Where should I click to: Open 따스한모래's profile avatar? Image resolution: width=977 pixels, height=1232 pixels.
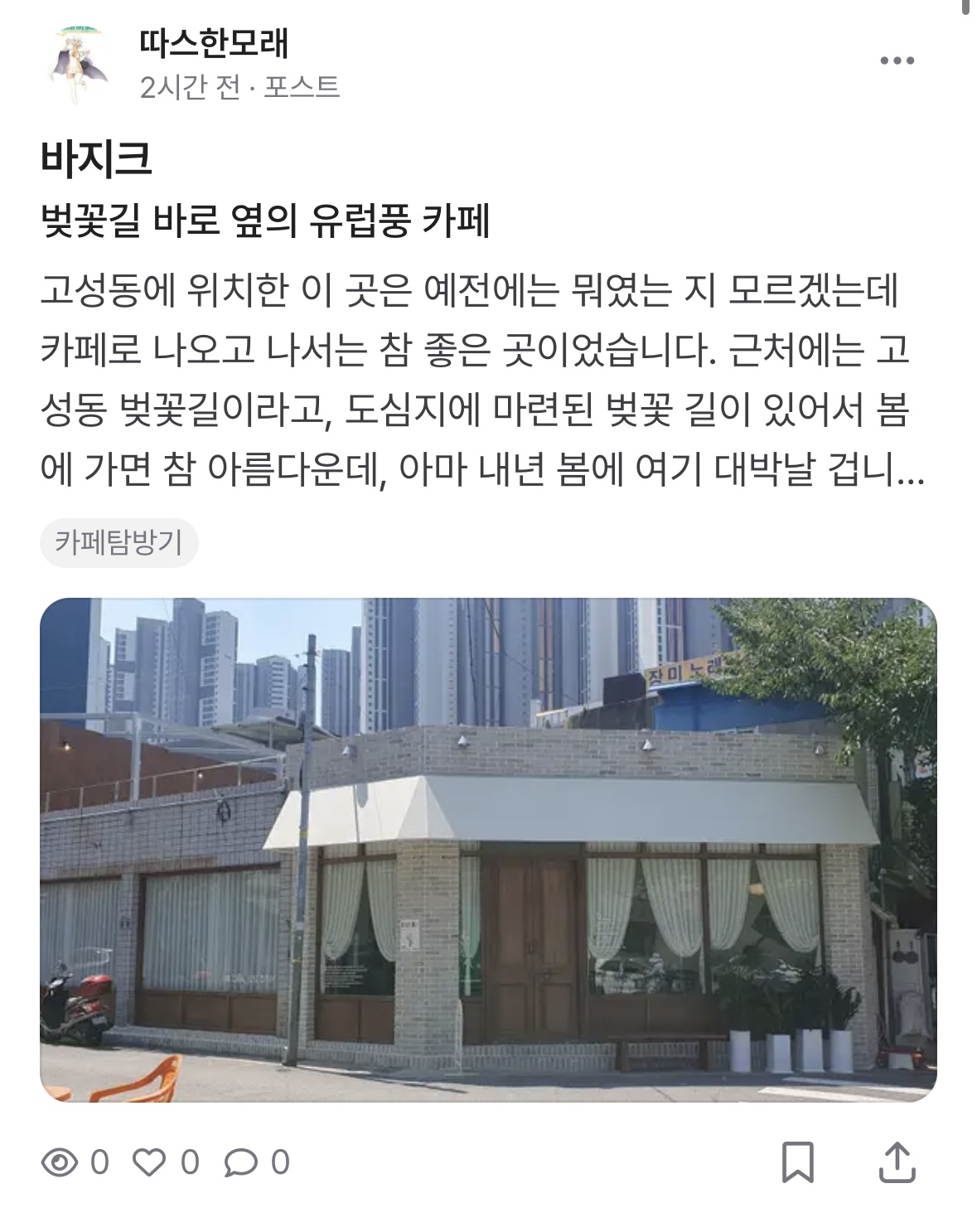79,64
